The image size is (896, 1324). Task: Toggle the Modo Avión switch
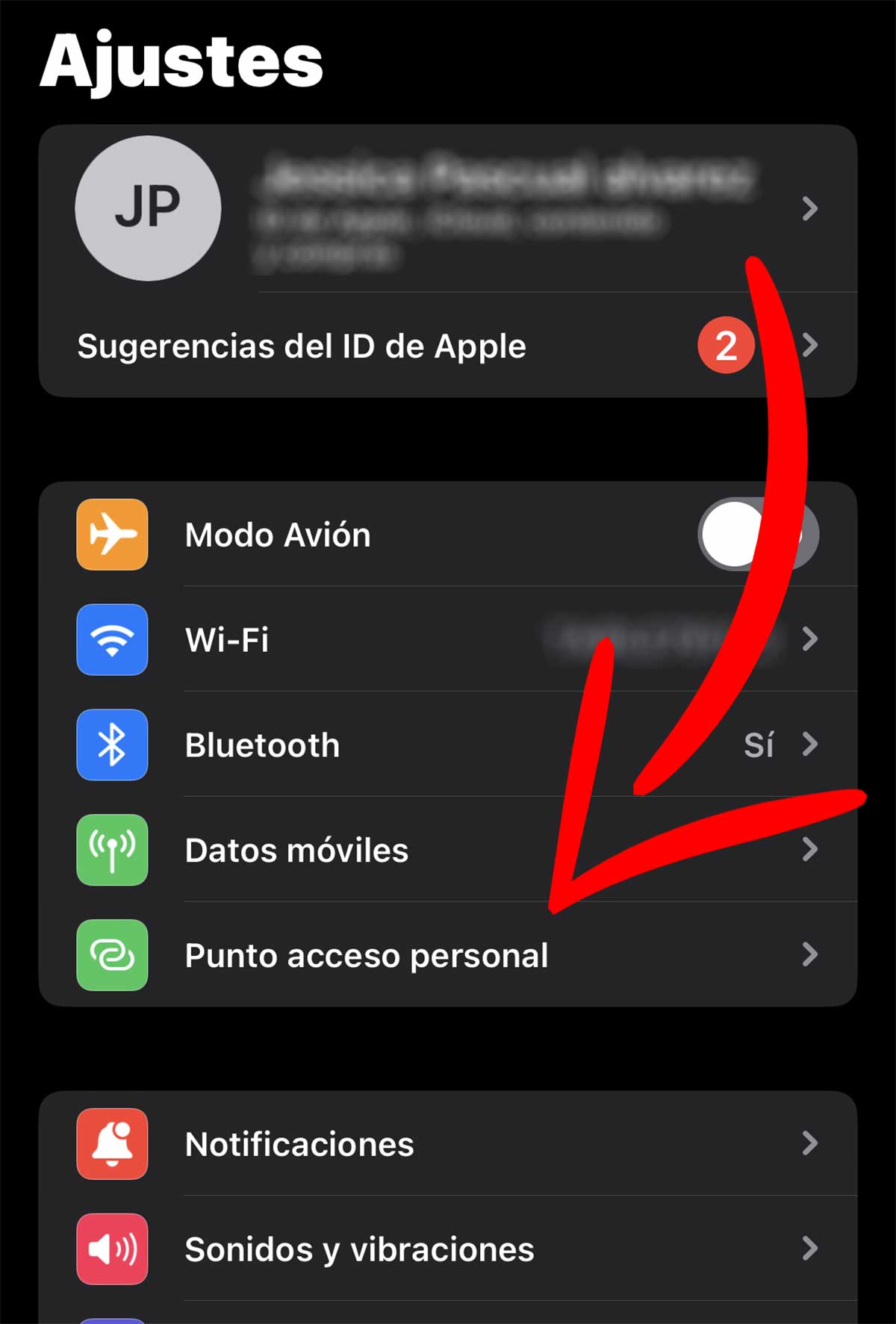pyautogui.click(x=757, y=535)
